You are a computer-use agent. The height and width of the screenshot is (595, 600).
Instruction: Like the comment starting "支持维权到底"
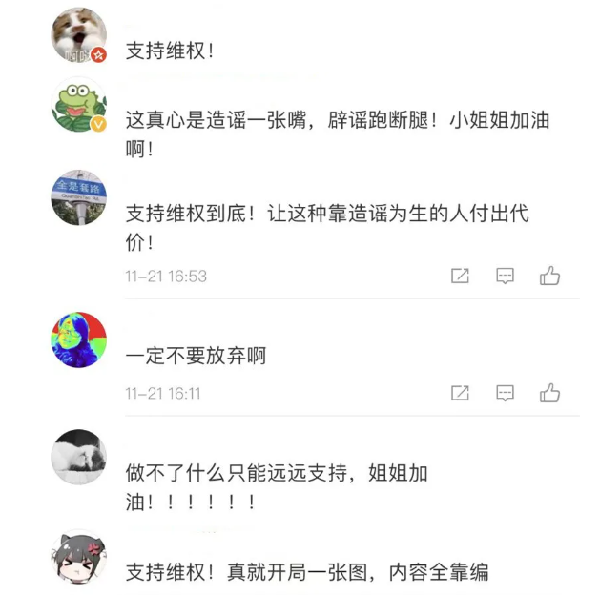[x=549, y=276]
